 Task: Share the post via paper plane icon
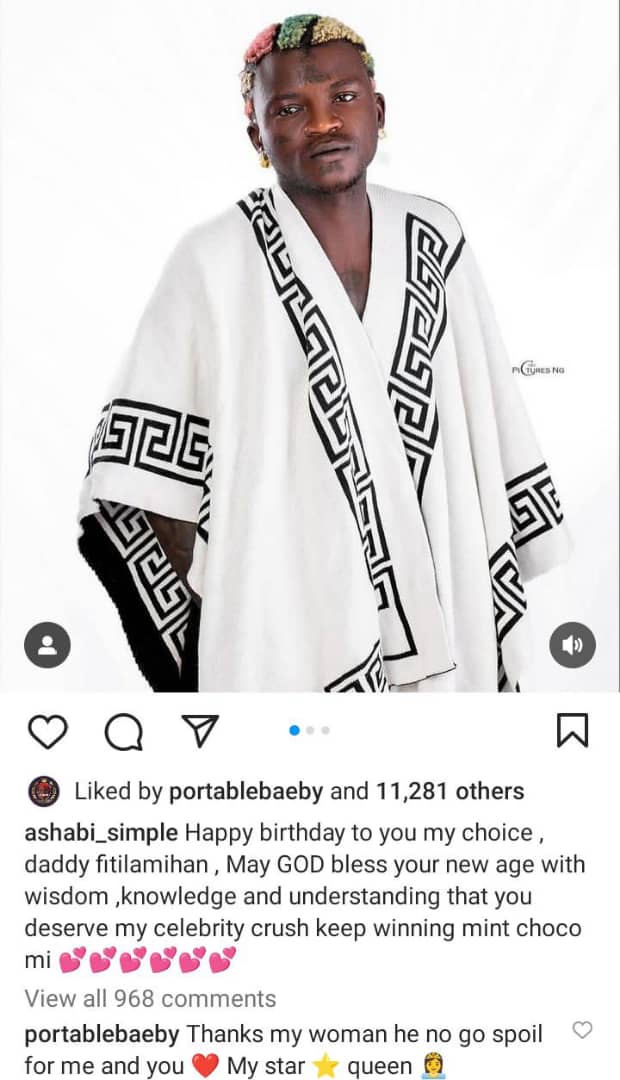tap(198, 733)
